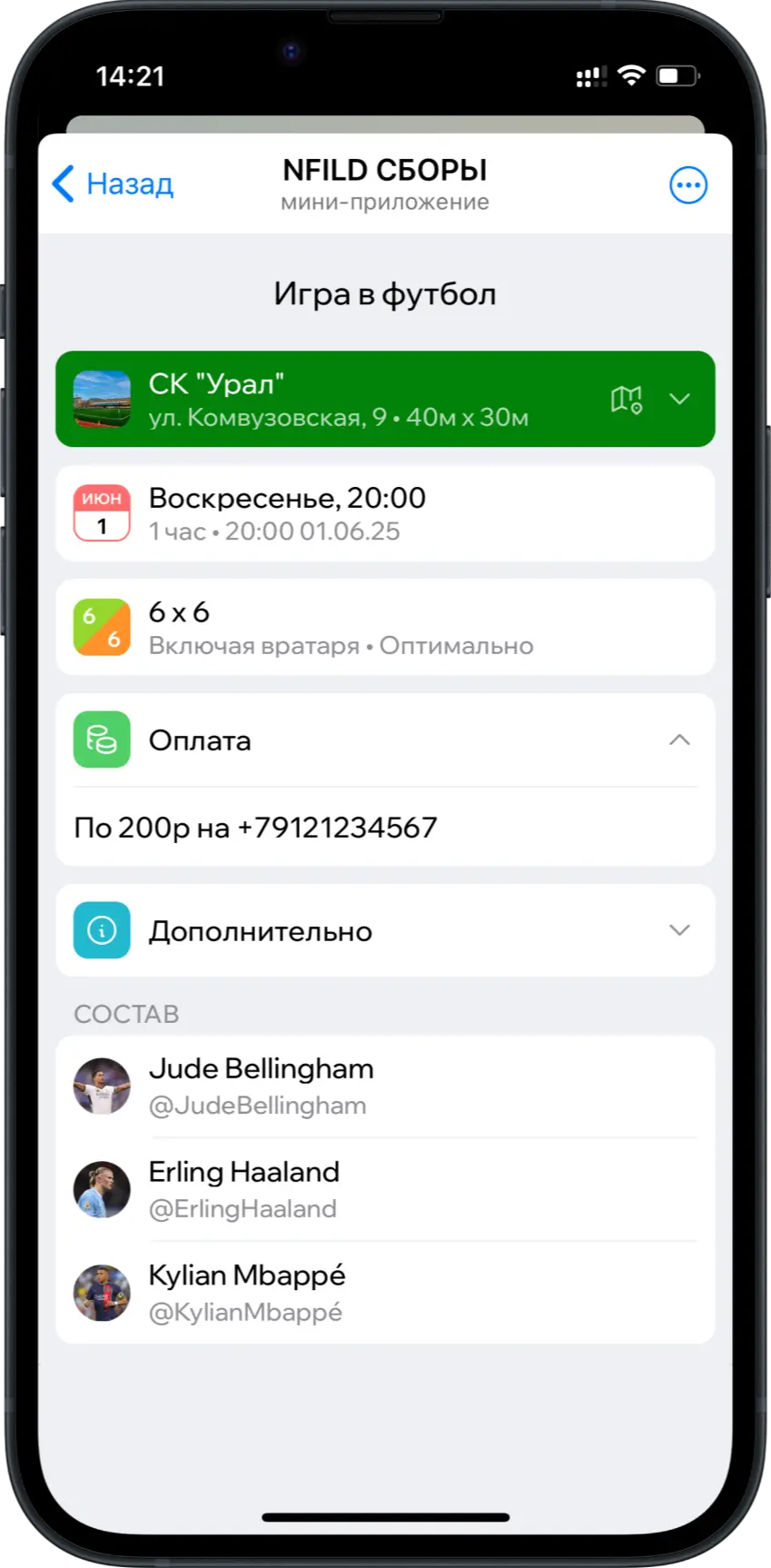This screenshot has height=1568, width=771.
Task: Open Erling Haaland's profile row
Action: point(385,1189)
